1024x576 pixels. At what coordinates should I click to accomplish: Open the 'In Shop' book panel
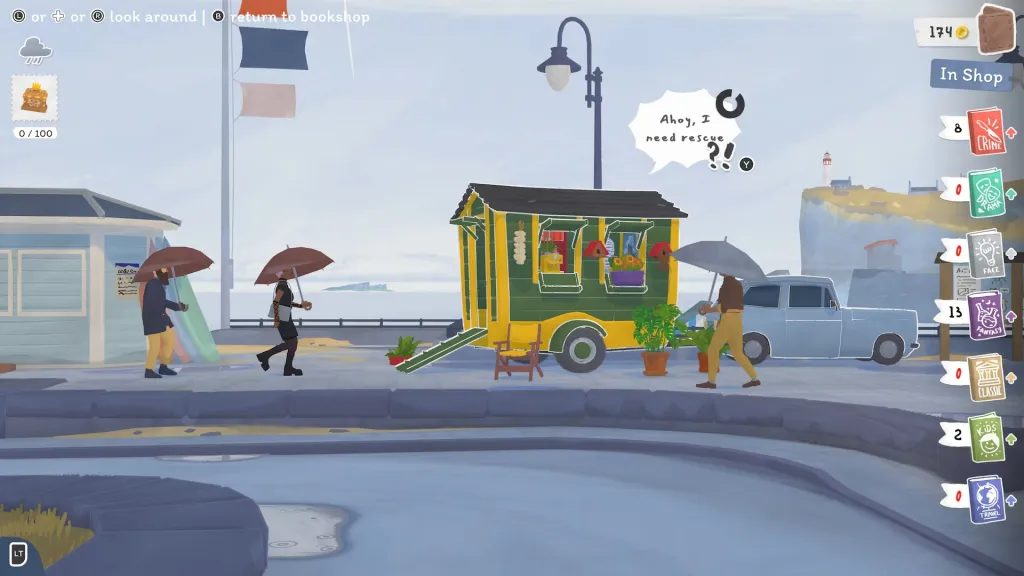click(970, 75)
